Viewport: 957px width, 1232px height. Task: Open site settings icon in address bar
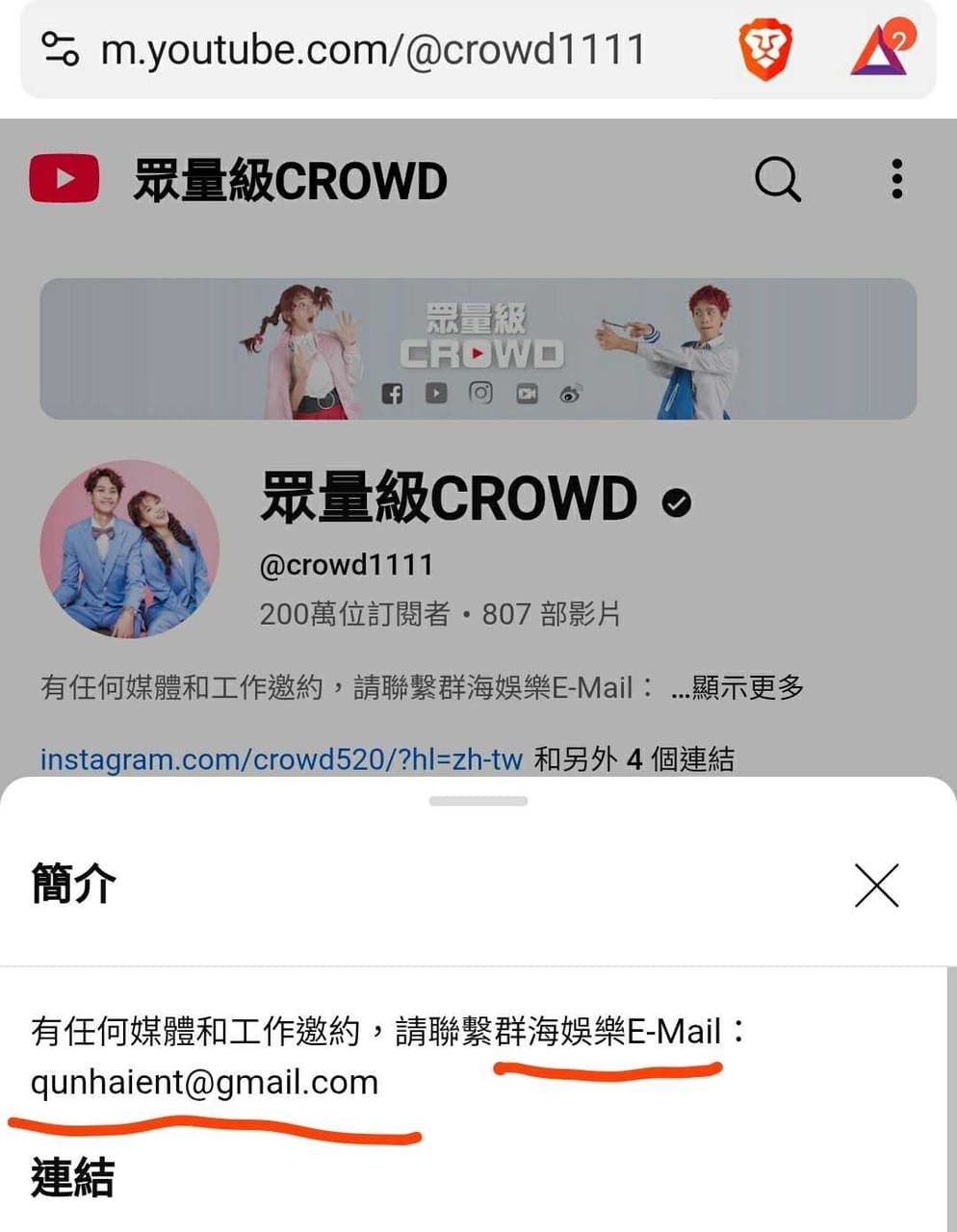click(60, 49)
